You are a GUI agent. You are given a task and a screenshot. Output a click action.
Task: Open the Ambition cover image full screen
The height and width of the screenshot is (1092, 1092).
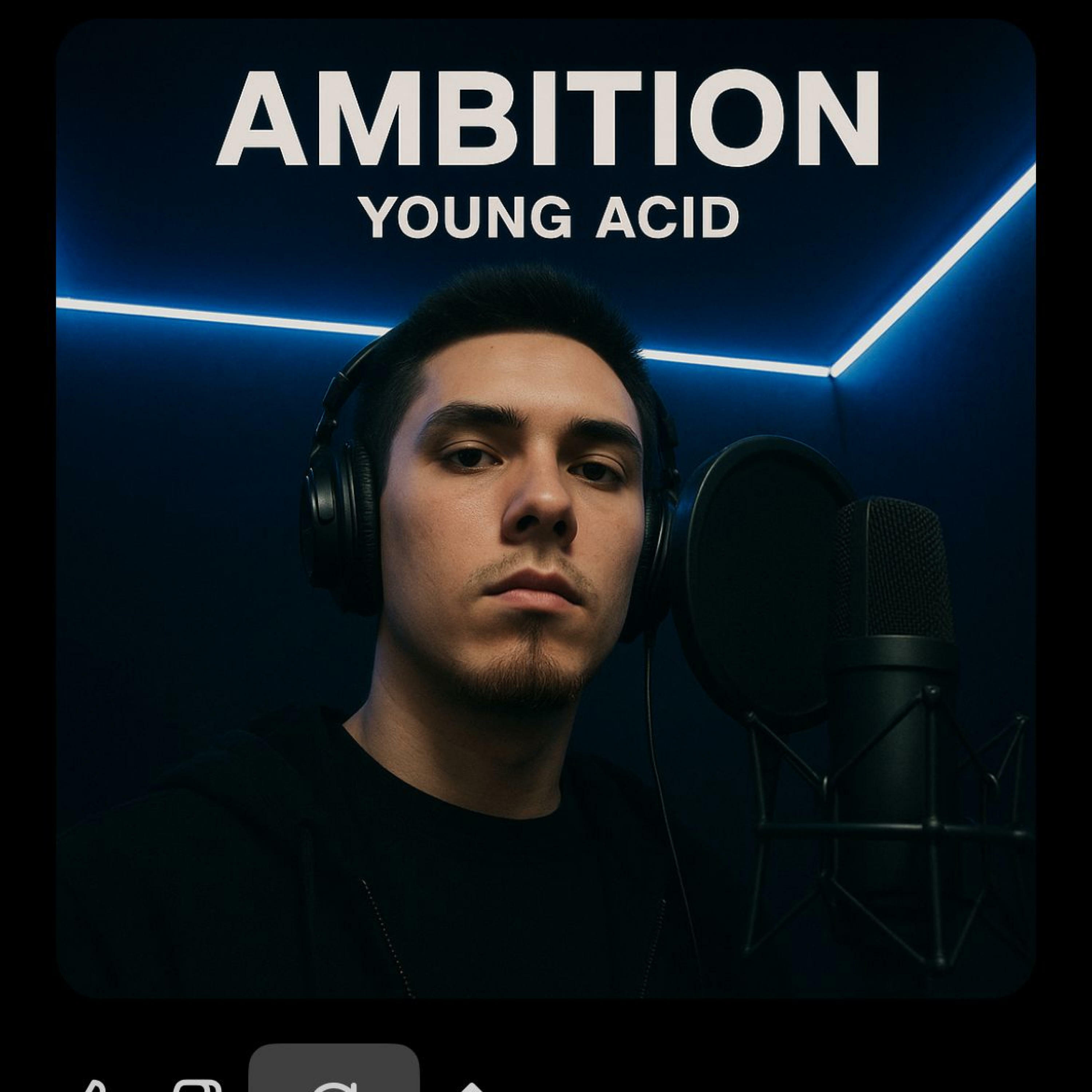pyautogui.click(x=546, y=509)
